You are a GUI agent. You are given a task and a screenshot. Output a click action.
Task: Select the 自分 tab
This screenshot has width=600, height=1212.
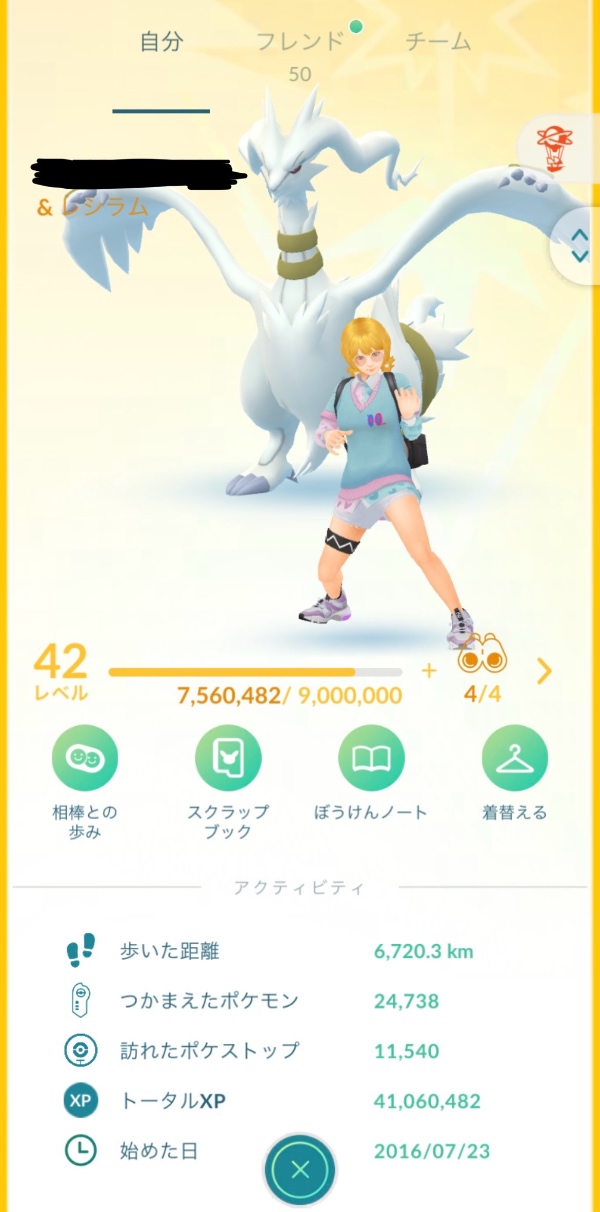(x=161, y=42)
